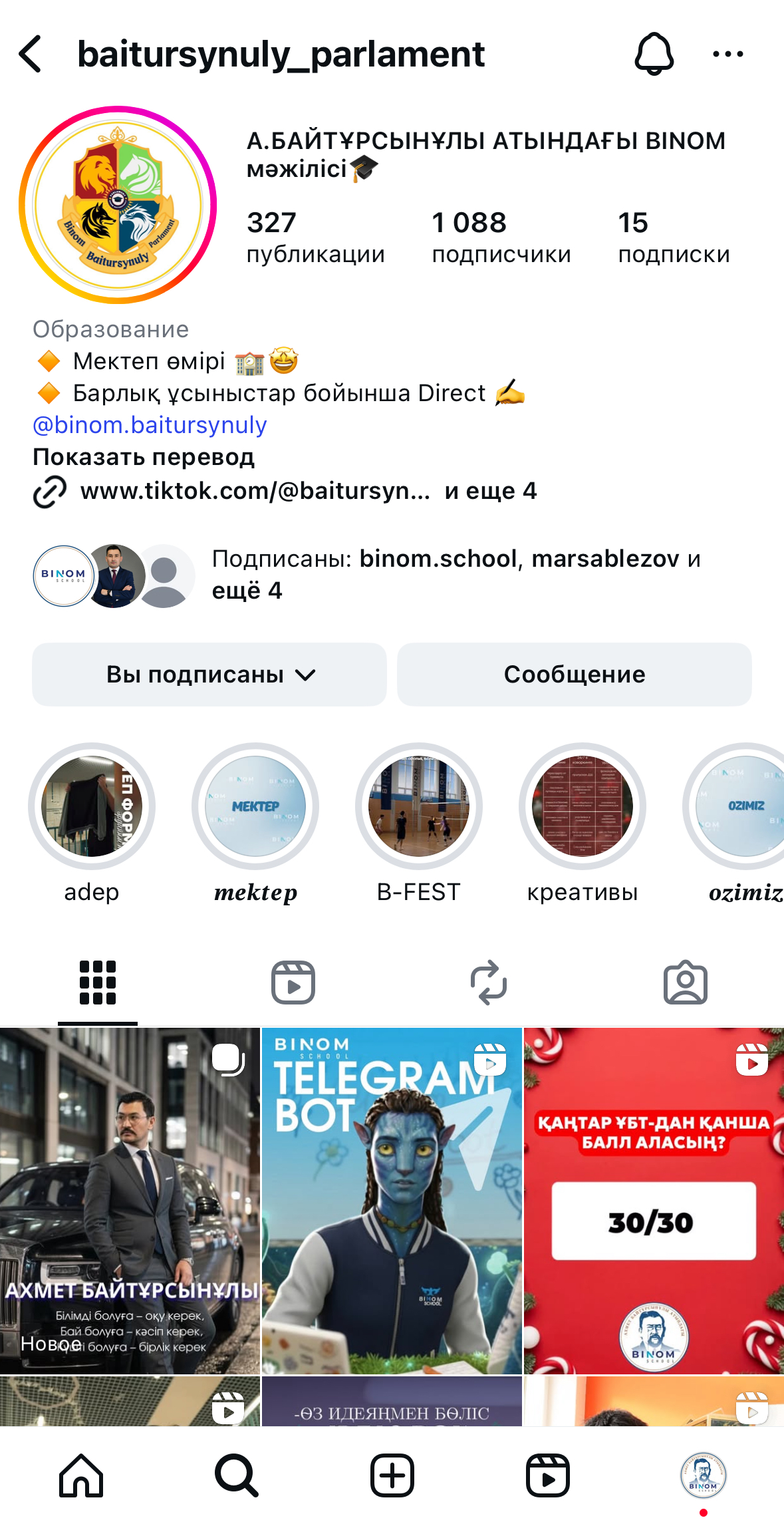
Task: Expand the Вы подписаны dropdown
Action: (x=209, y=675)
